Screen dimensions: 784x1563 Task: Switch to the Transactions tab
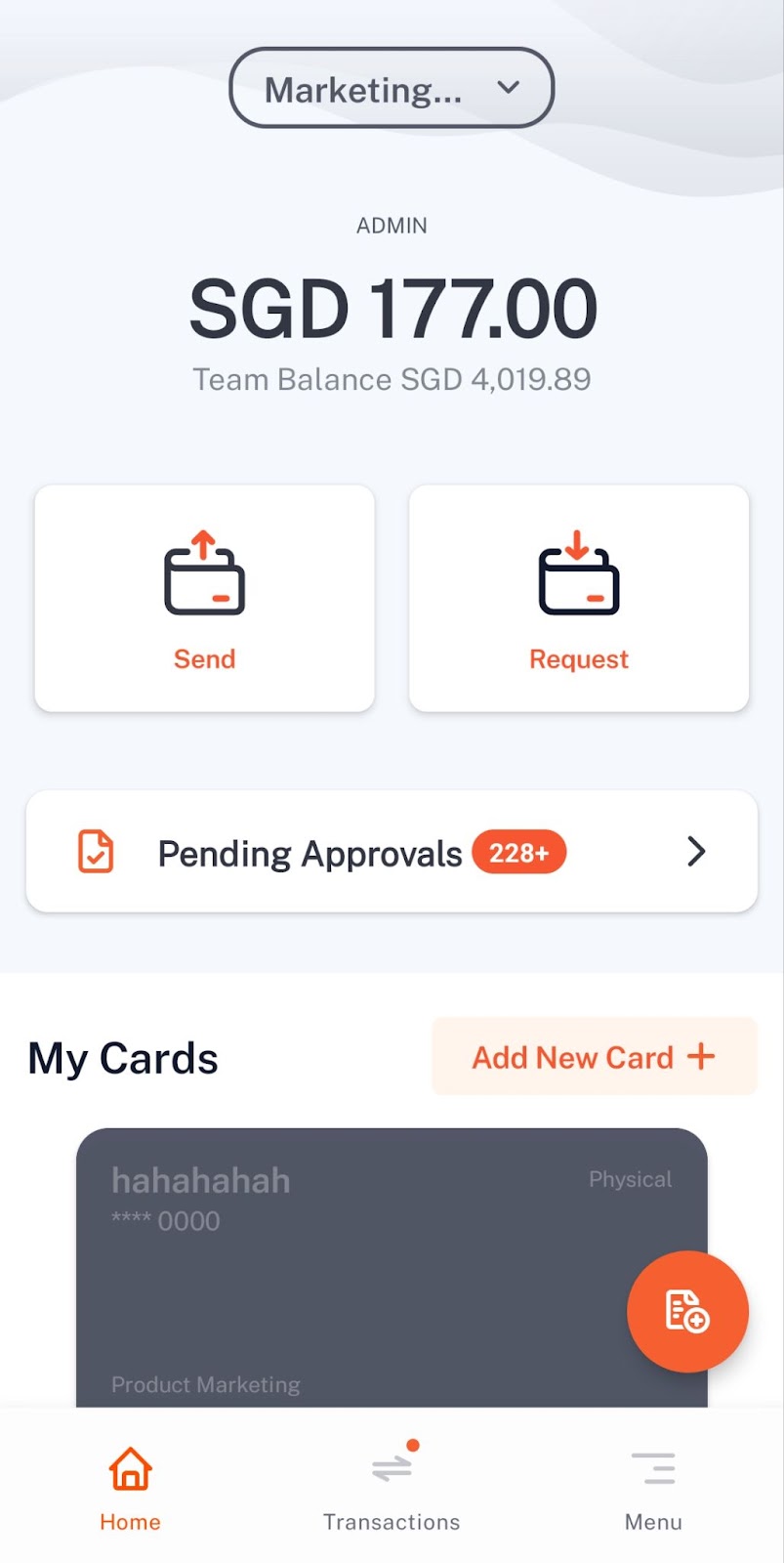coord(392,1487)
